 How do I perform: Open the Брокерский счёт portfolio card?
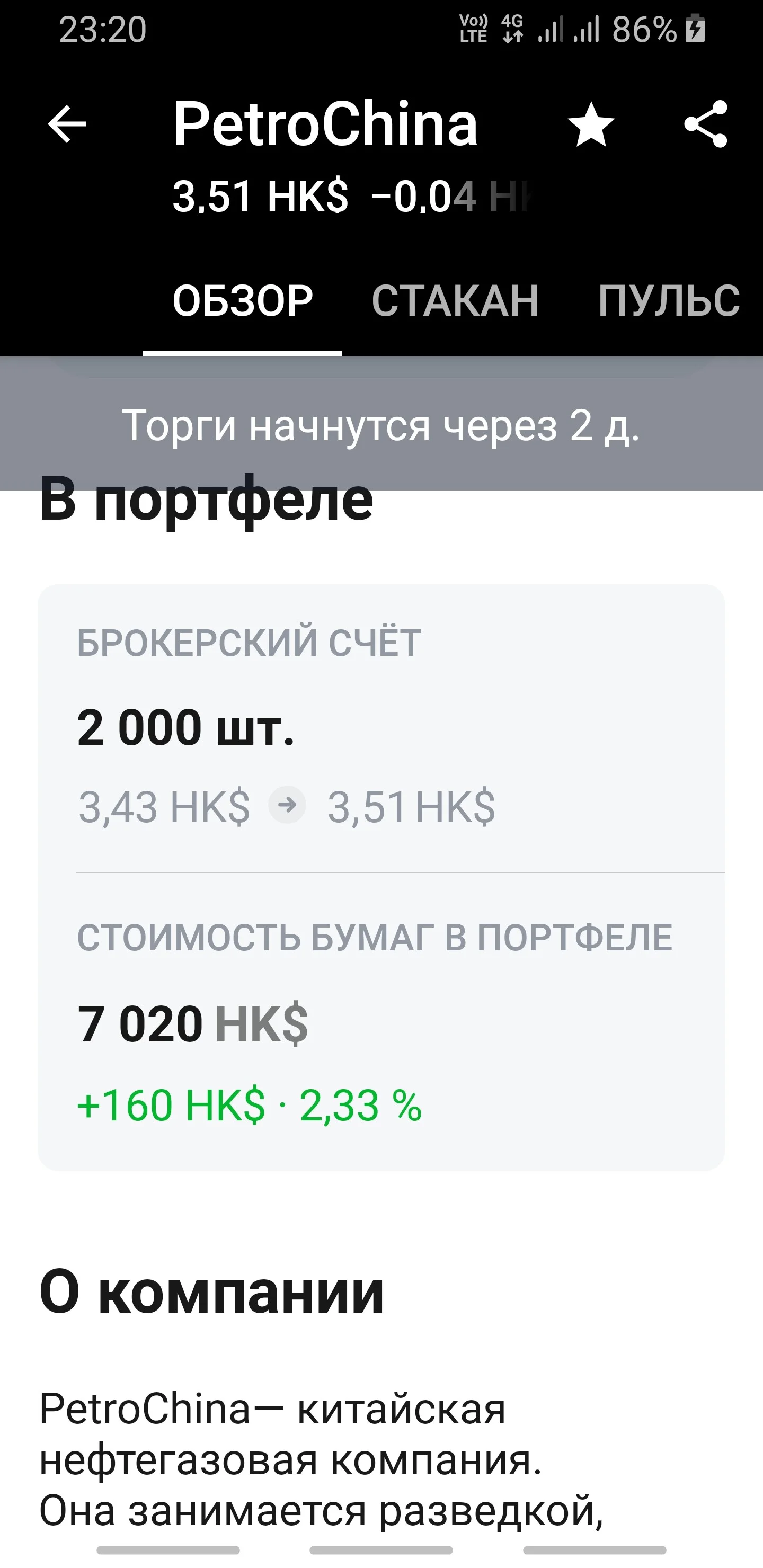pos(381,877)
